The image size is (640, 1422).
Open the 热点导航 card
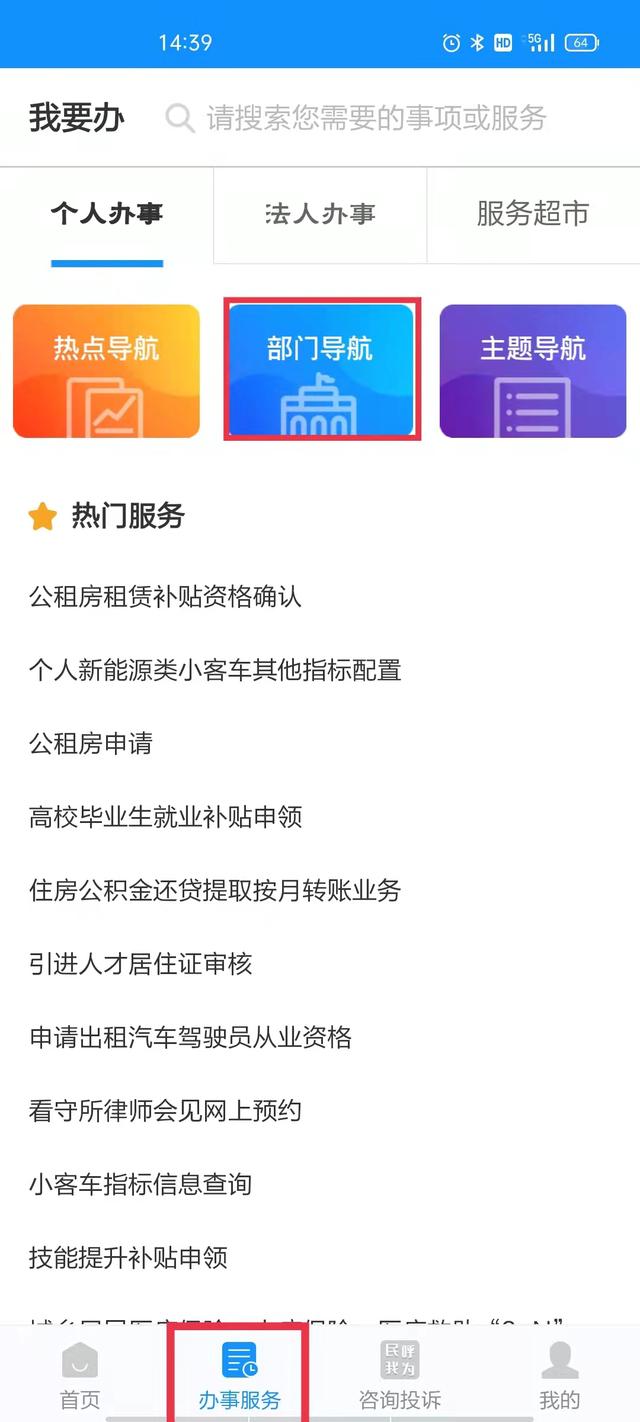point(106,371)
